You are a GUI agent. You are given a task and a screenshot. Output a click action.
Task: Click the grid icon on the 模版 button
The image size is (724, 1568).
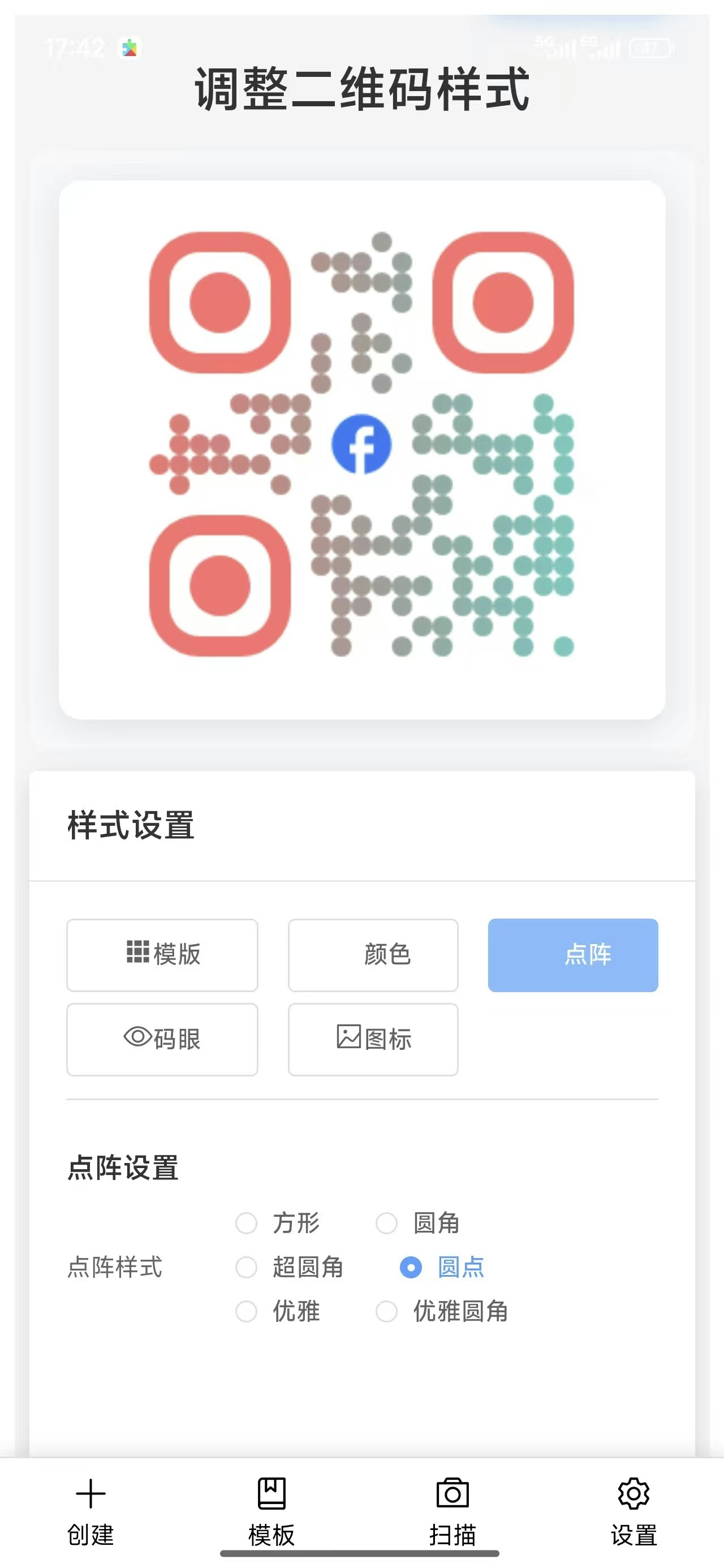tap(139, 954)
